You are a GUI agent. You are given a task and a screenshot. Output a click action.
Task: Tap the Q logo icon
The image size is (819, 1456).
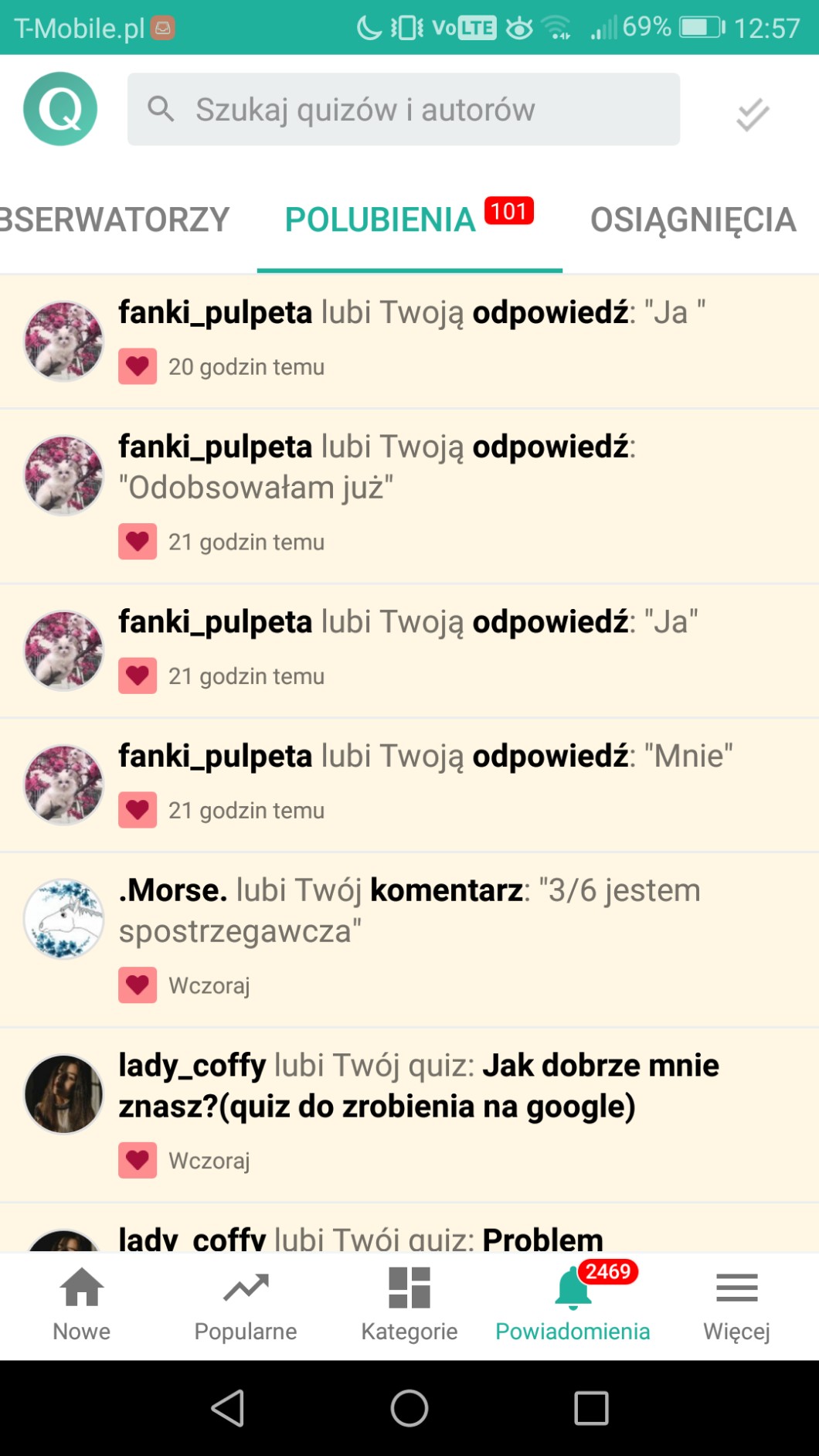(60, 109)
